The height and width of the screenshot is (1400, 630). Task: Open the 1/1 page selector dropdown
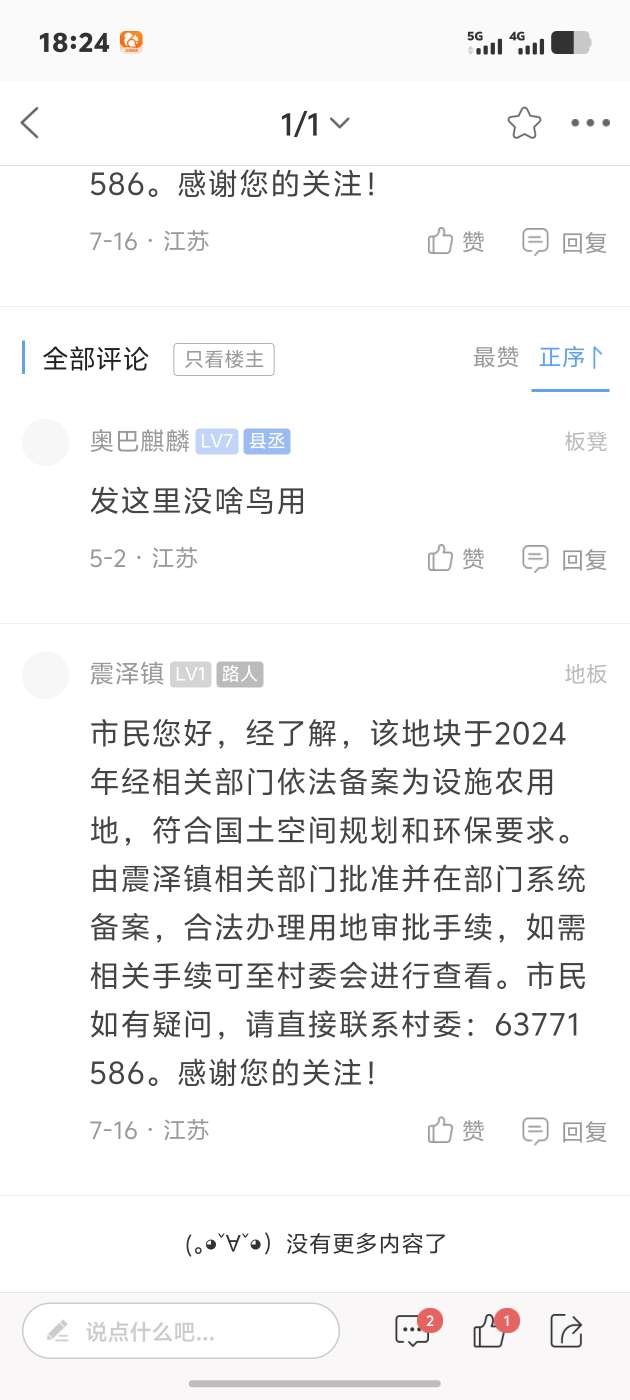[314, 124]
